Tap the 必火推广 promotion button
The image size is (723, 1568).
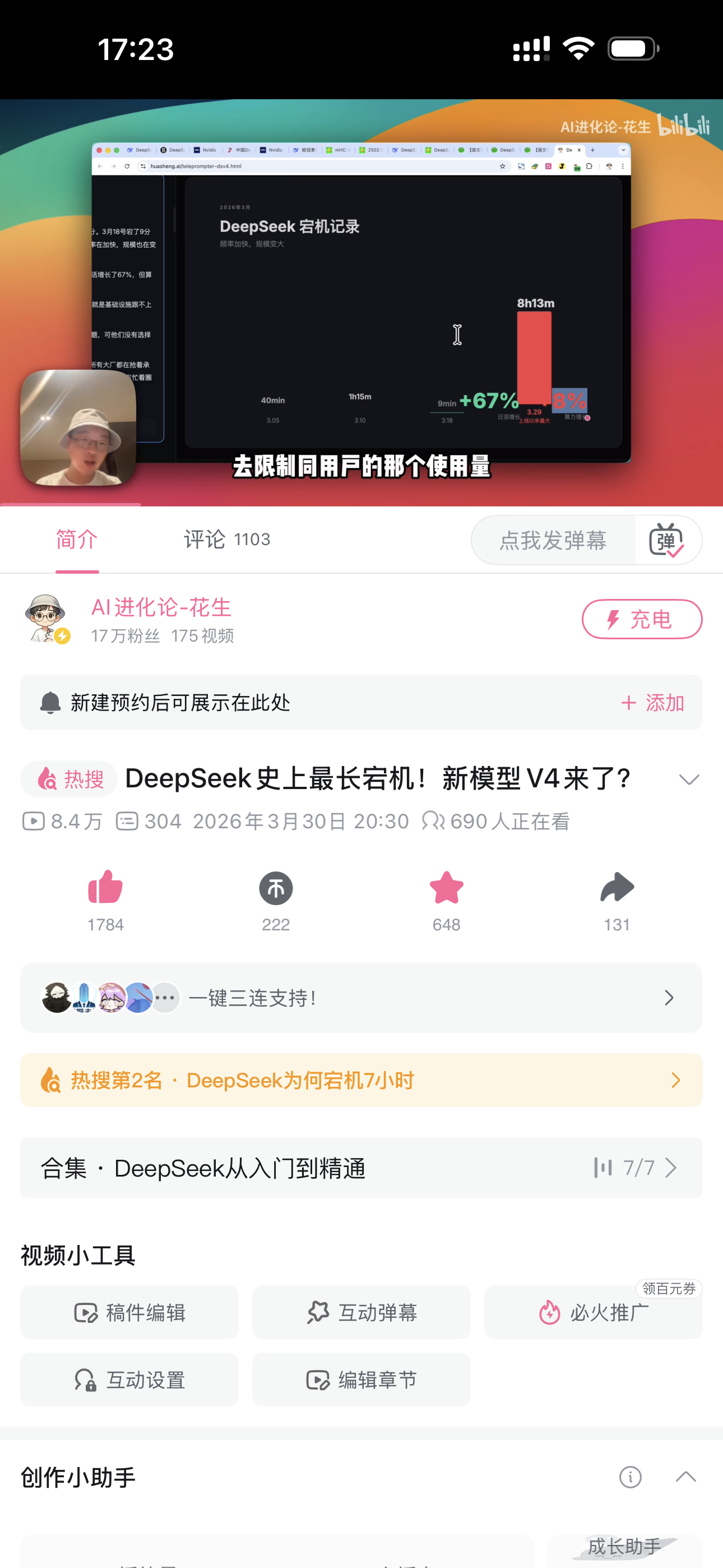click(x=593, y=1312)
